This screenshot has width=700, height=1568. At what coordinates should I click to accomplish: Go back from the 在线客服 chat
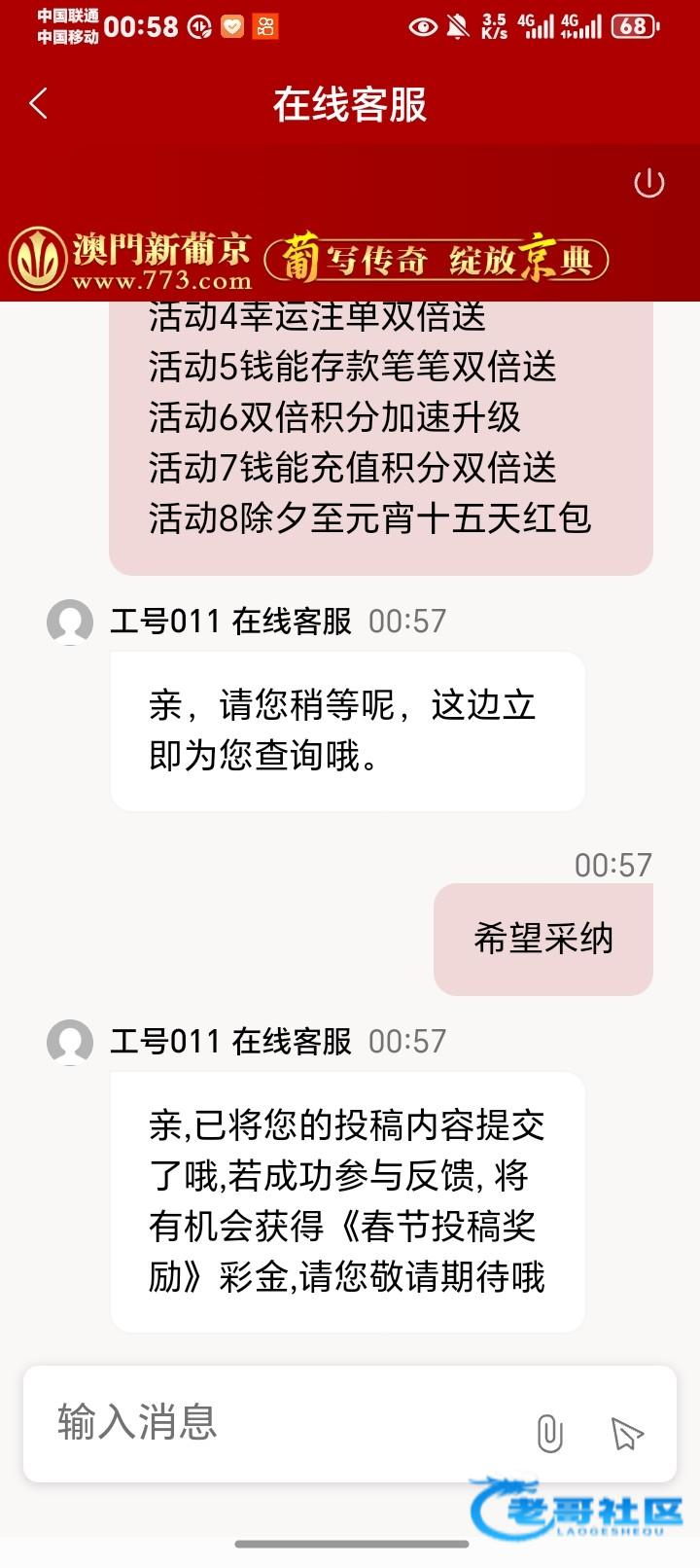(39, 103)
